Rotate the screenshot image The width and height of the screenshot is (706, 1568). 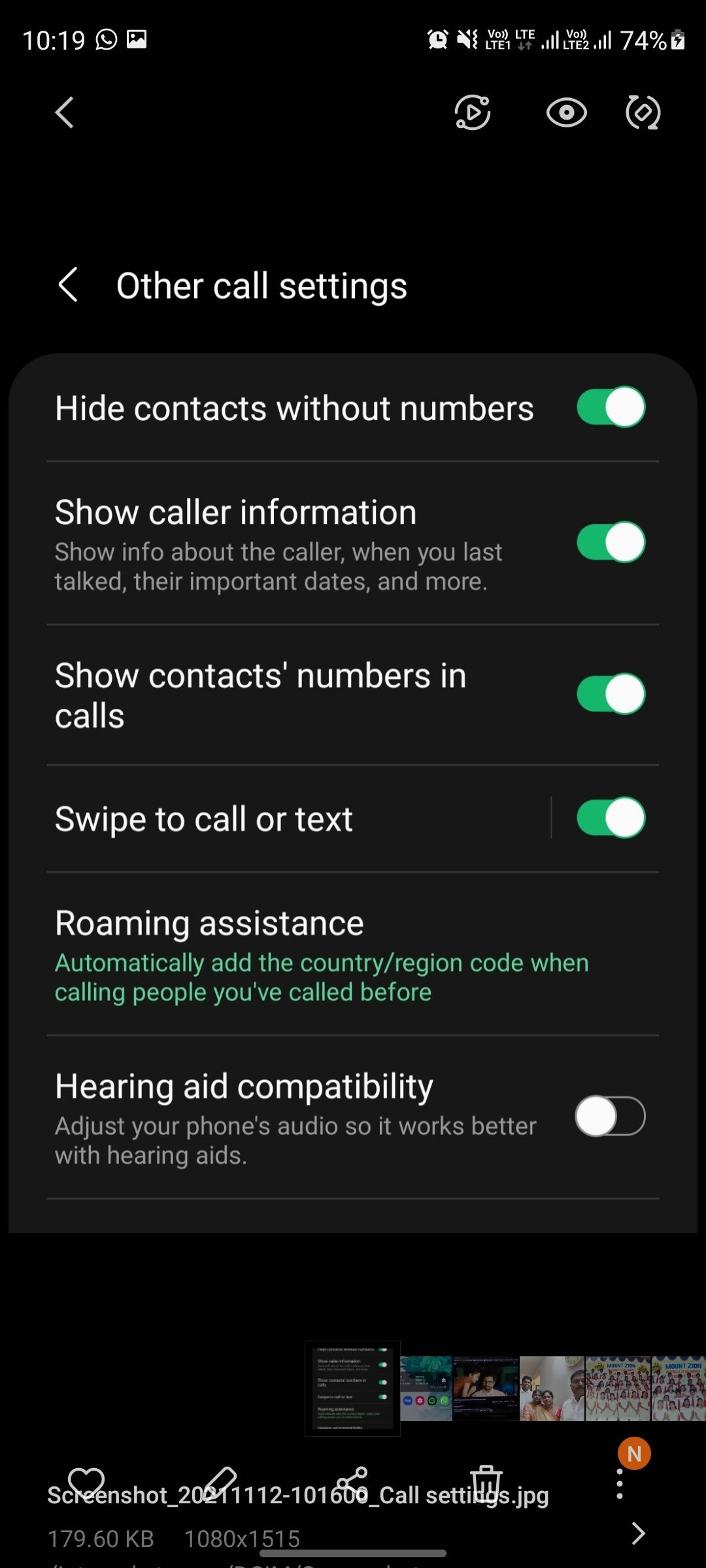(643, 112)
